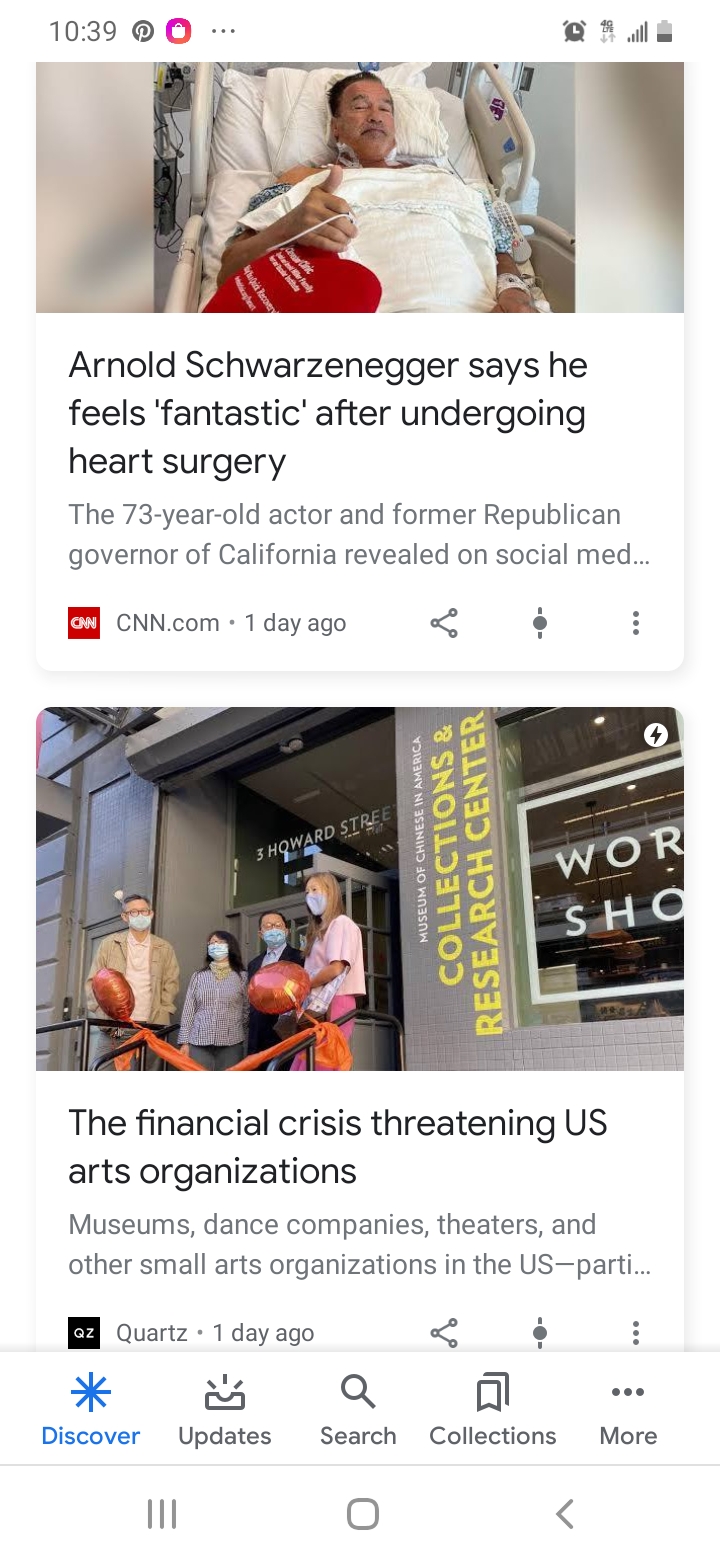This screenshot has width=720, height=1560.
Task: Open the Collections tab
Action: (x=492, y=1410)
